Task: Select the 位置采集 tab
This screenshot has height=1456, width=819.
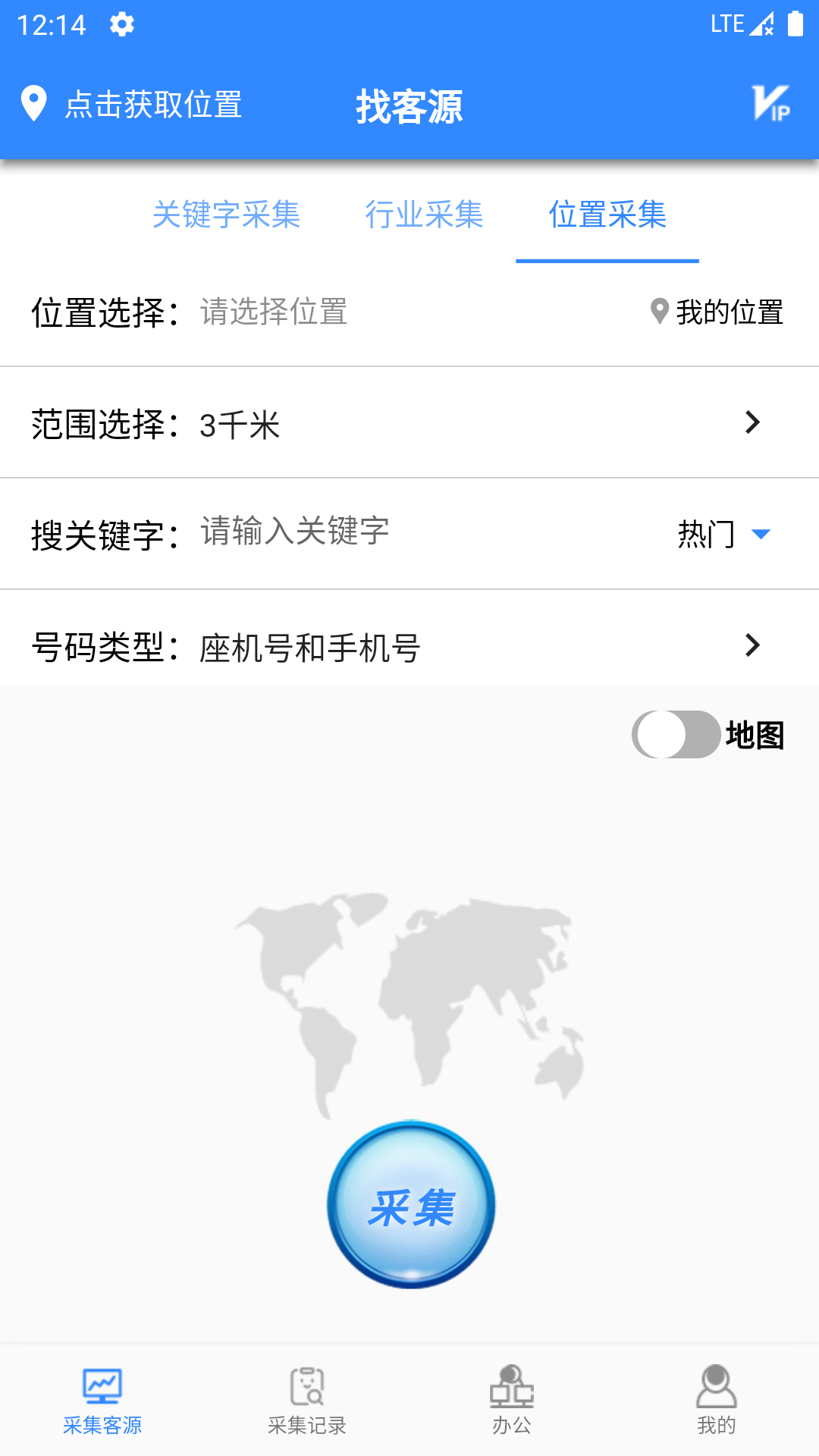Action: [607, 216]
